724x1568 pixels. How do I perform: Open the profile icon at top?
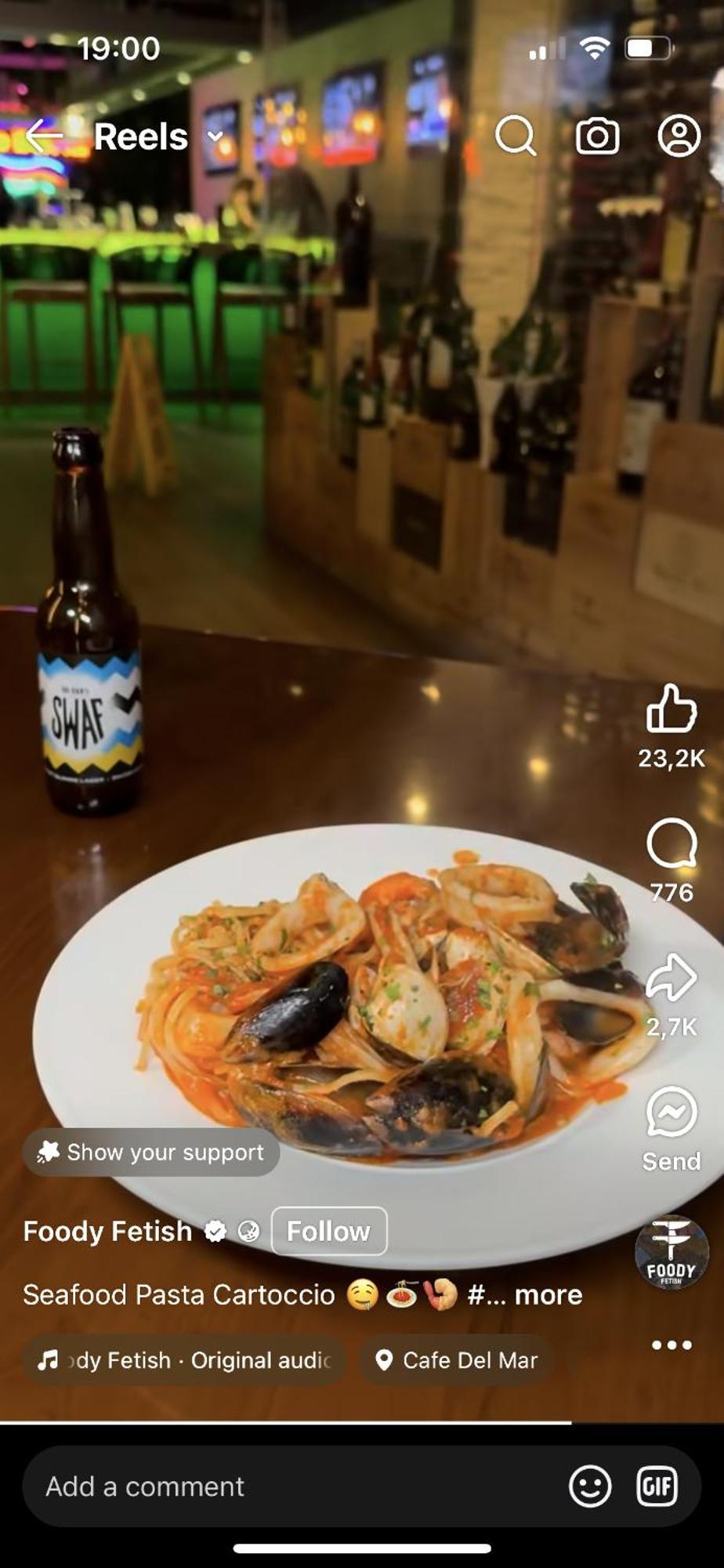(x=679, y=136)
